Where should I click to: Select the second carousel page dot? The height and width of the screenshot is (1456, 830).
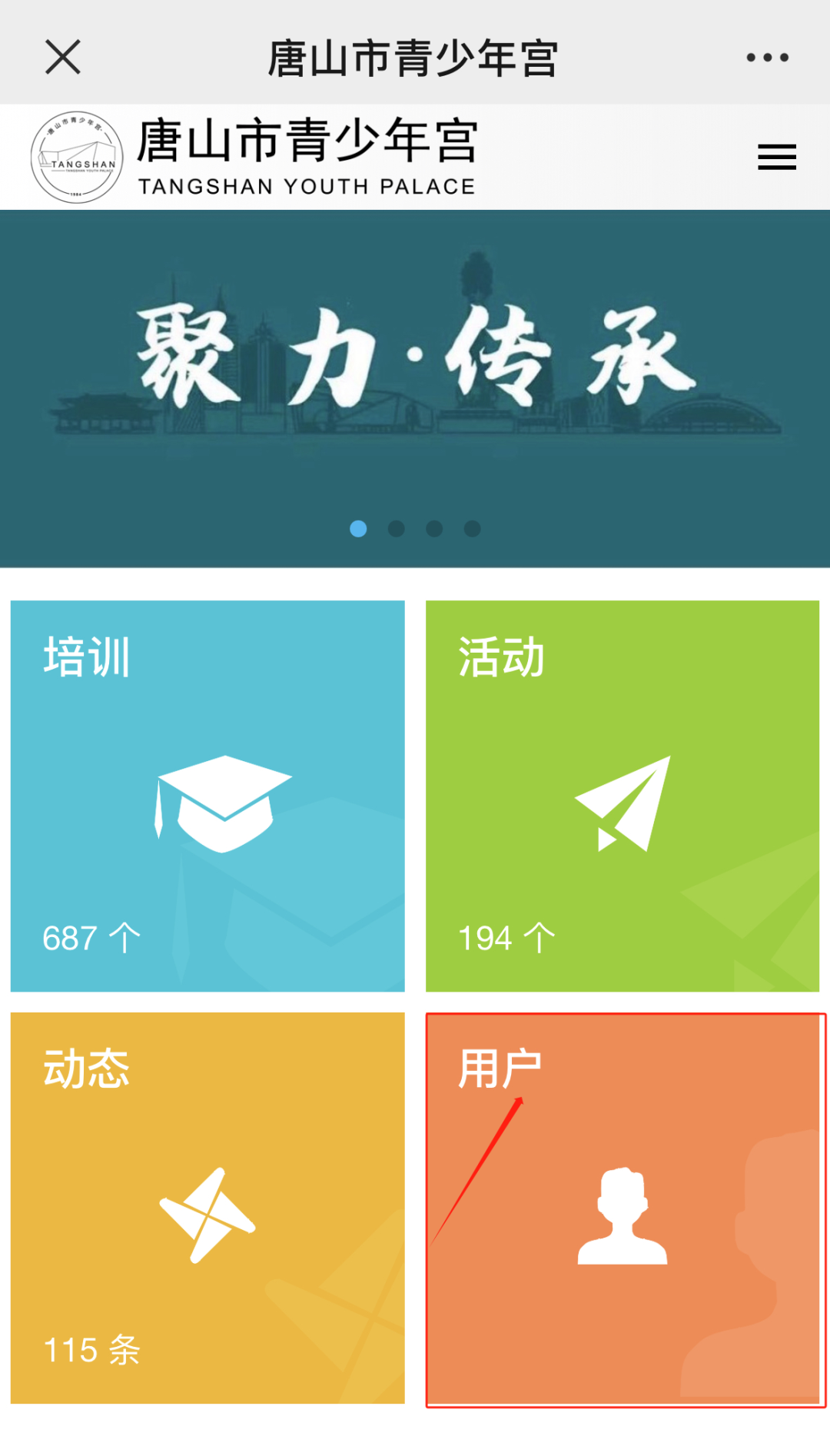tap(397, 529)
